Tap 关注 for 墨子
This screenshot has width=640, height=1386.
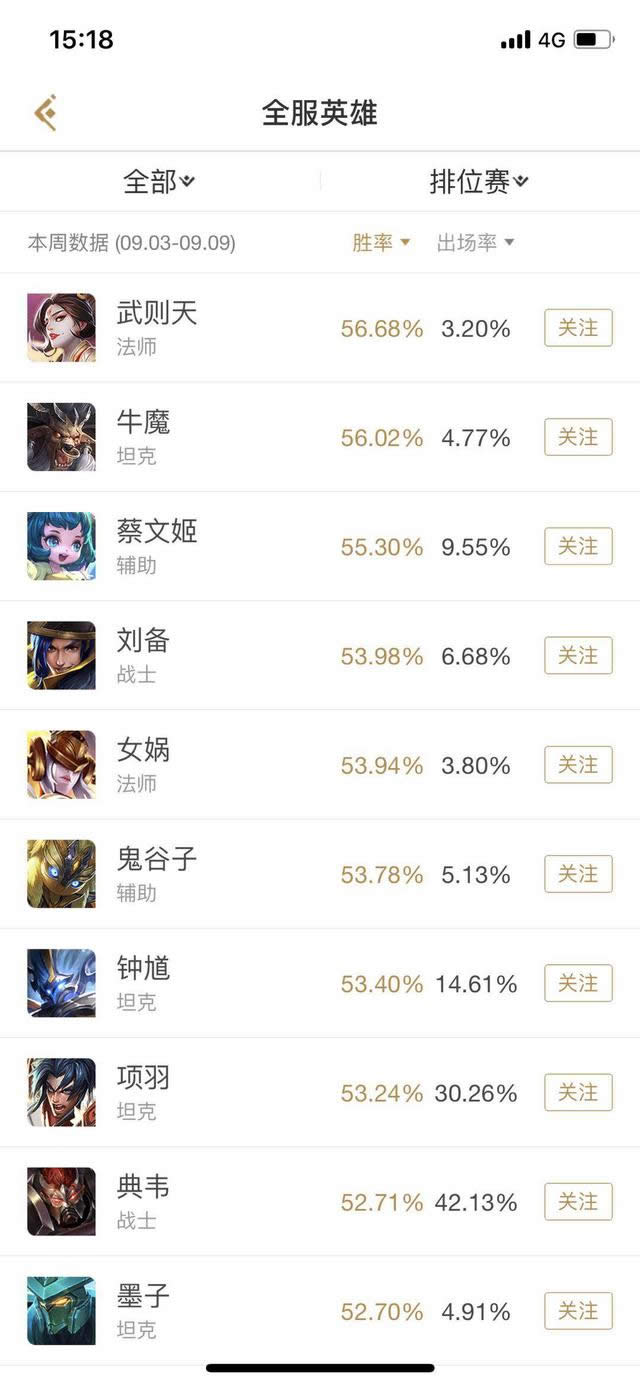click(x=578, y=1311)
